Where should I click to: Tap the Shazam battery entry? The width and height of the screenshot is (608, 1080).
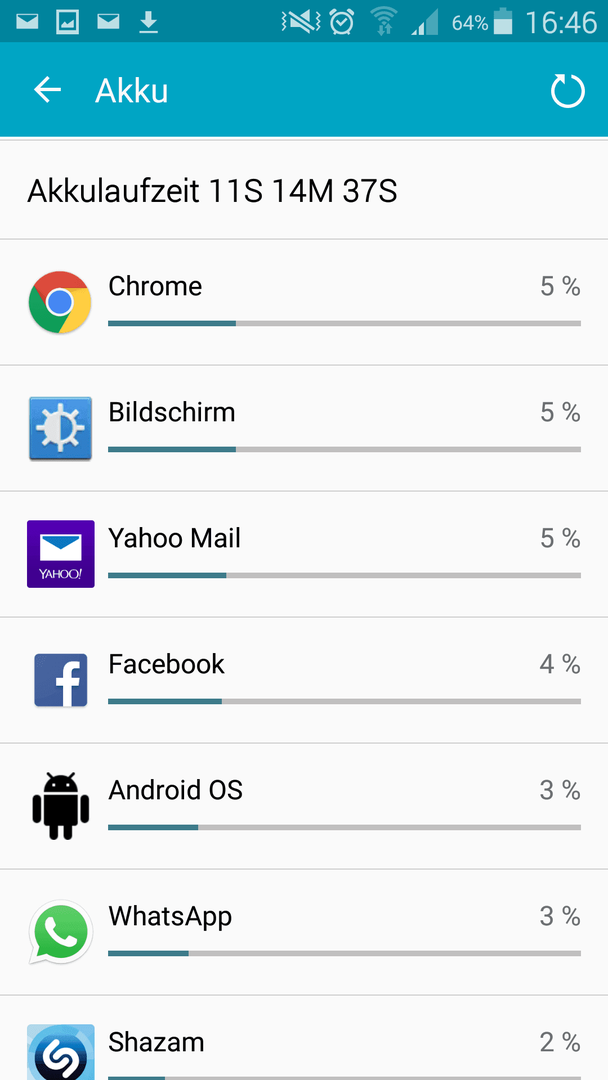point(304,1039)
